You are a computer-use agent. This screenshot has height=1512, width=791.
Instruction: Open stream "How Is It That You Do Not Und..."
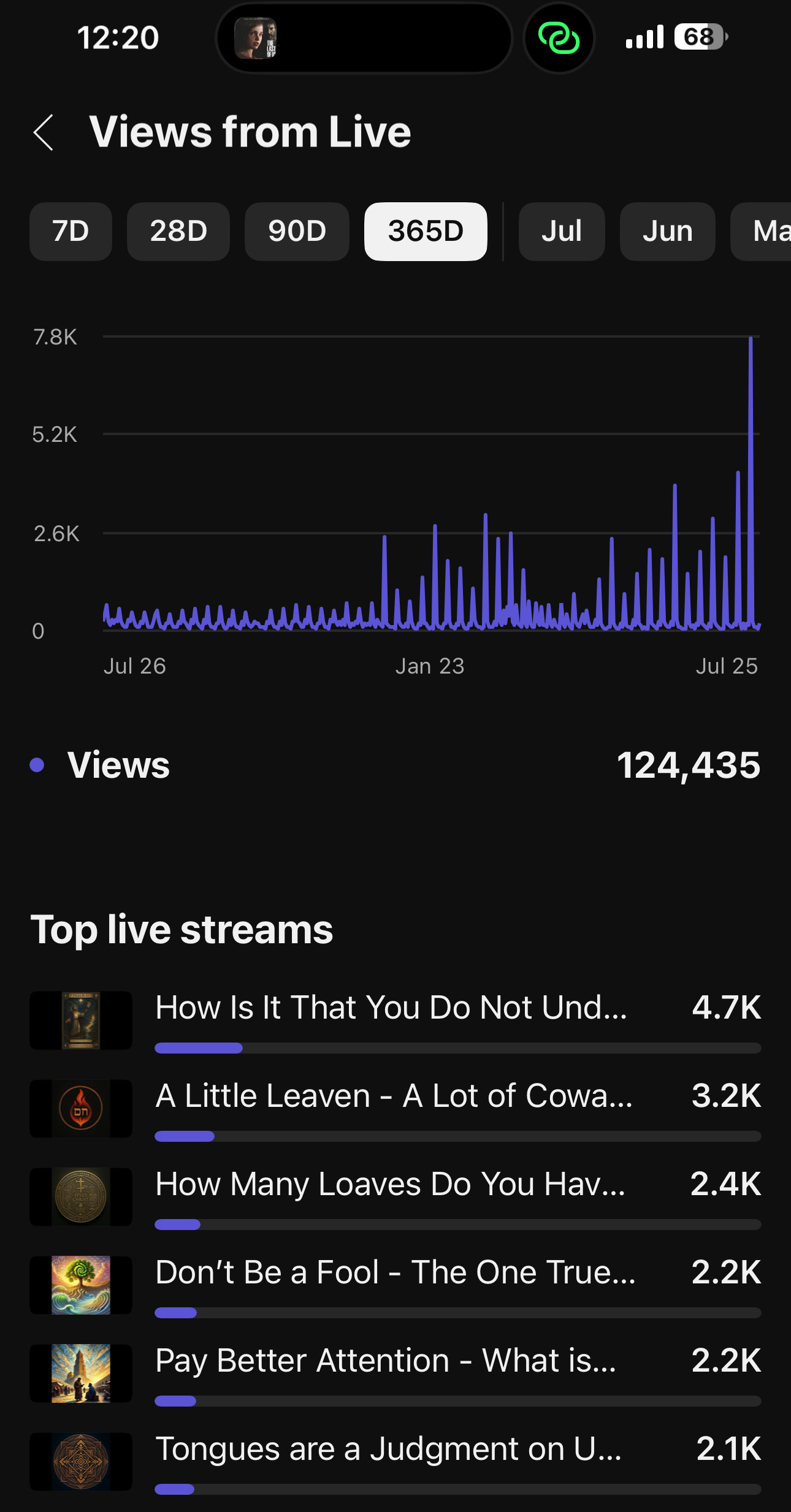click(391, 1008)
